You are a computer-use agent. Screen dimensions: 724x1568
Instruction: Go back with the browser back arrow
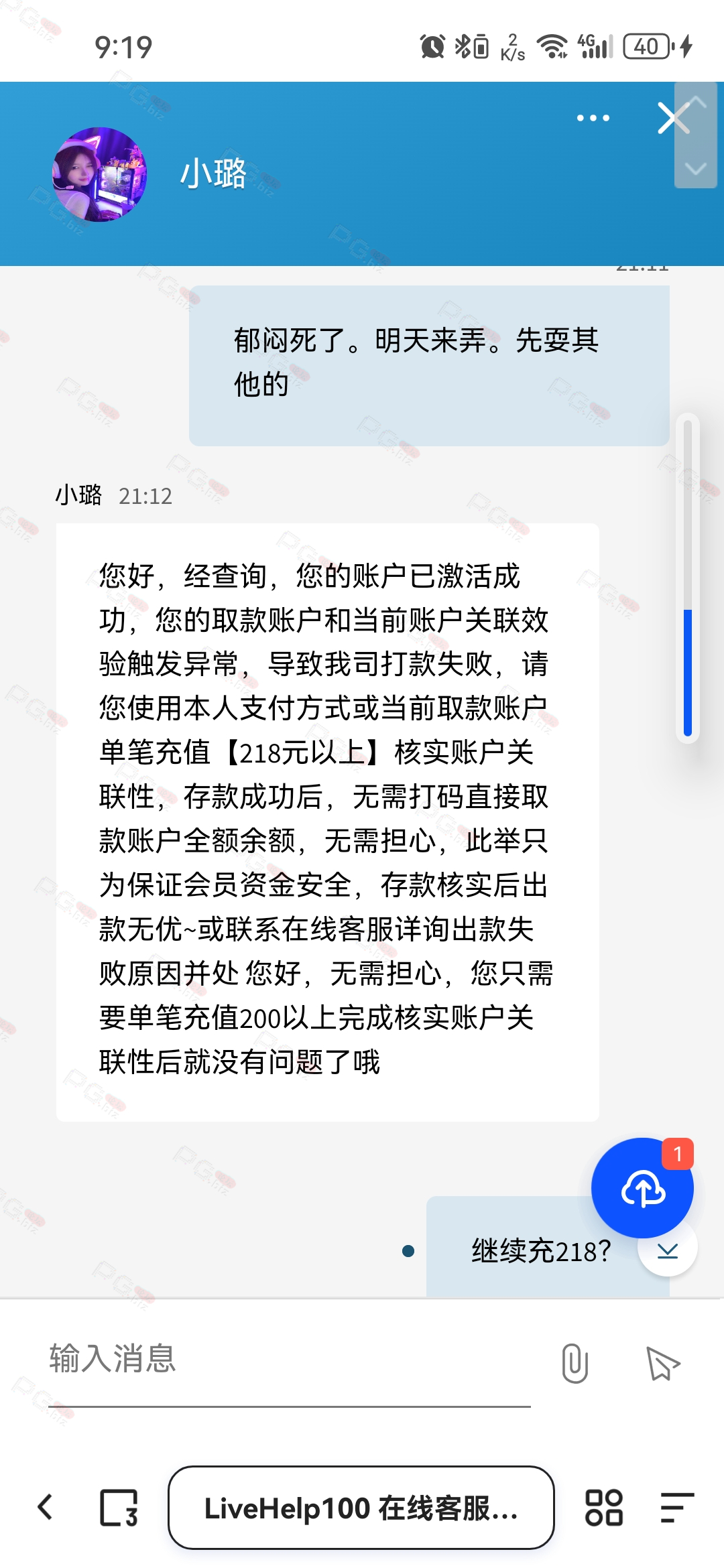point(46,1508)
